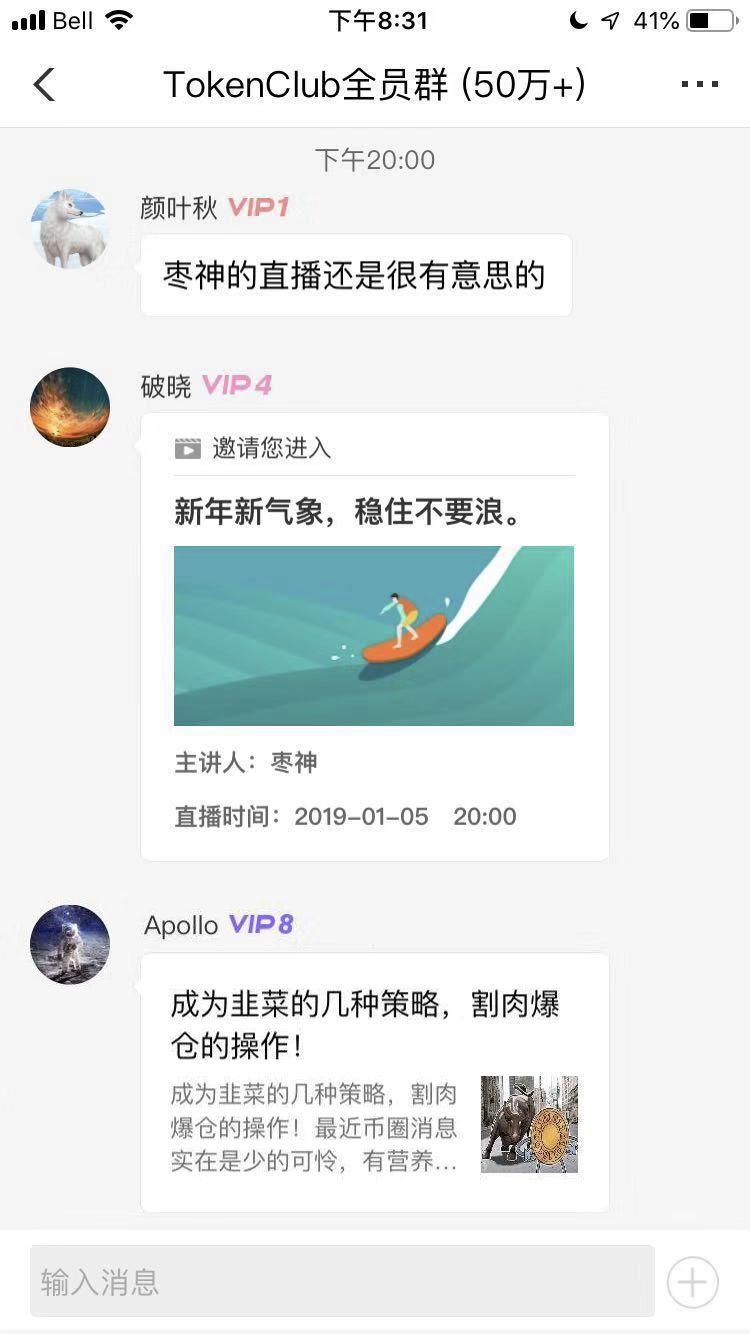This screenshot has width=750, height=1334.
Task: Open the three-dot group options menu
Action: coord(699,85)
